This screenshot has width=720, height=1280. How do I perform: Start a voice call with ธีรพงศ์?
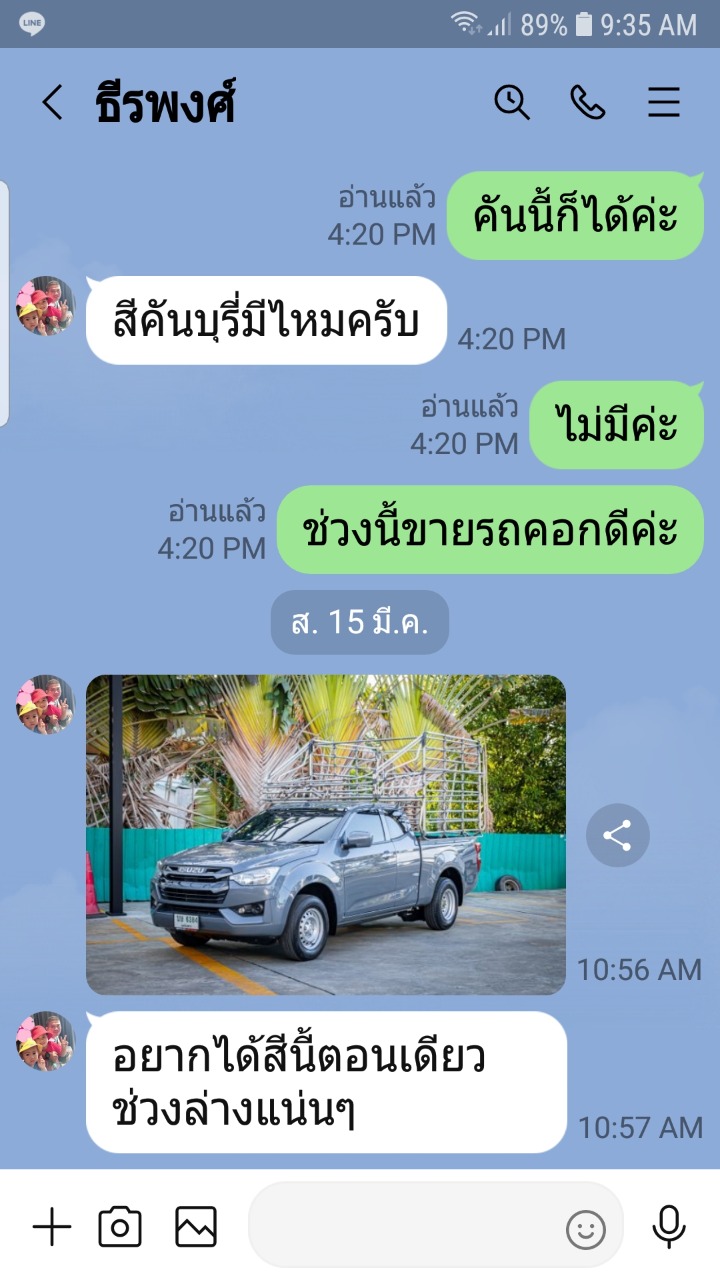click(x=588, y=102)
